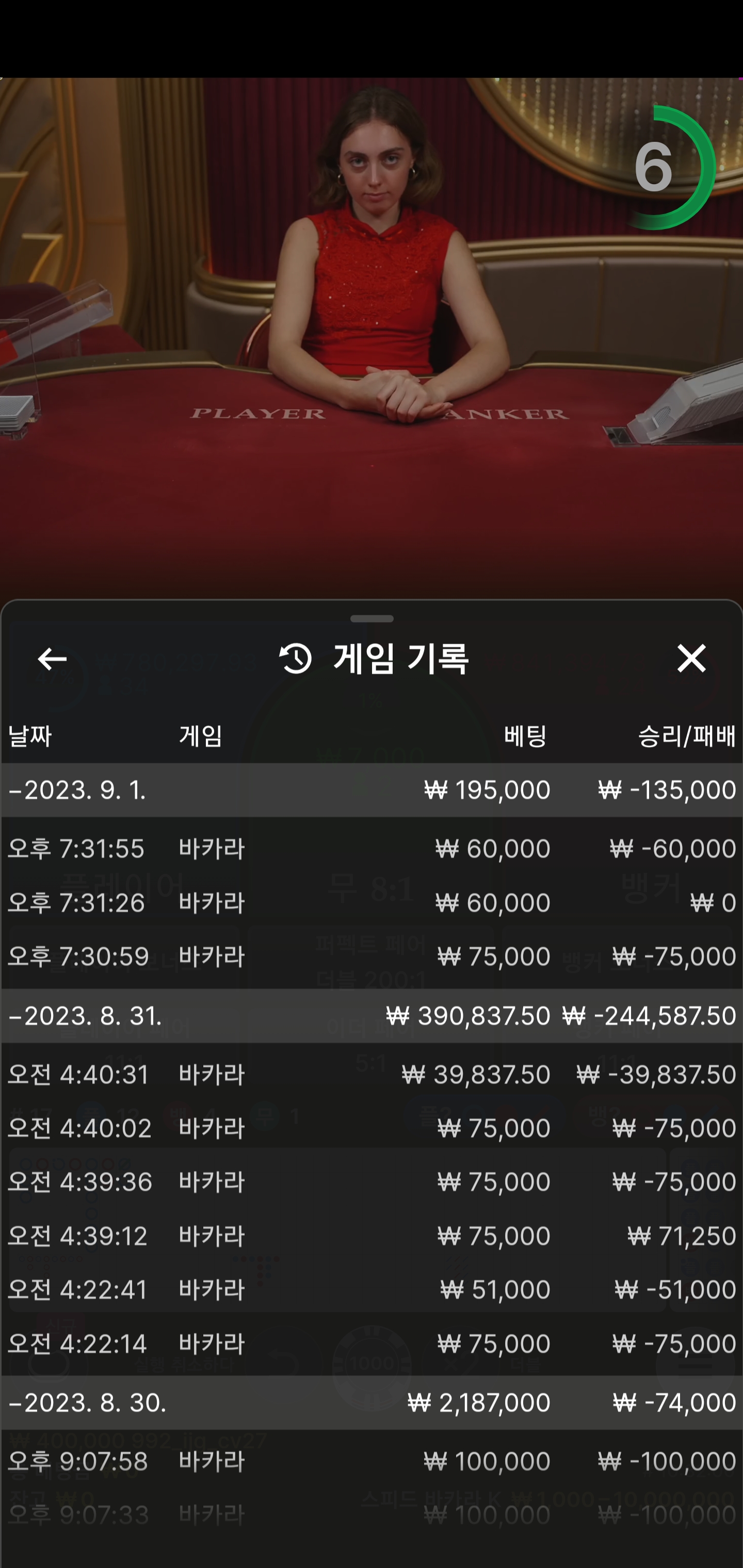This screenshot has width=743, height=1568.
Task: Open the 오후 7:31:26 바카라 record
Action: tap(372, 902)
